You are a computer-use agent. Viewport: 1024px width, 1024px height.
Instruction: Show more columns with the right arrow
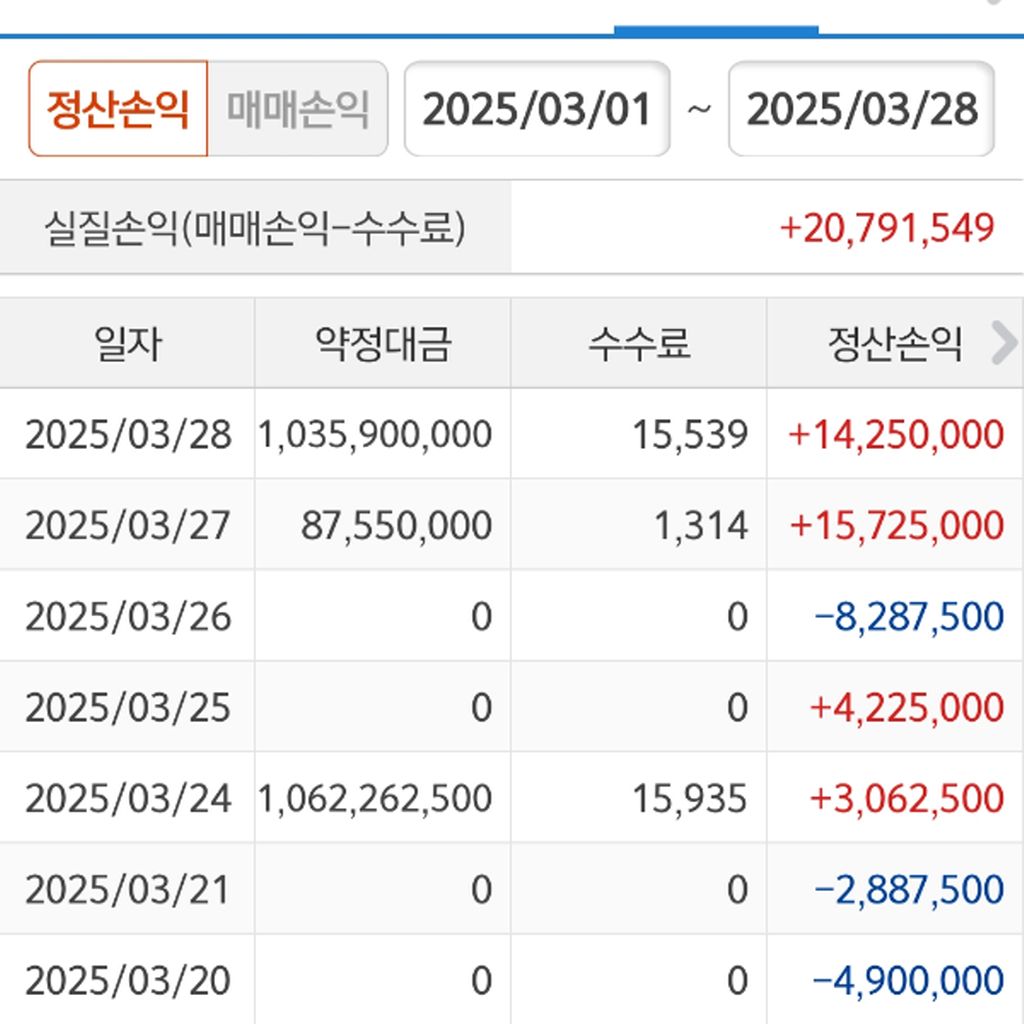[1003, 344]
